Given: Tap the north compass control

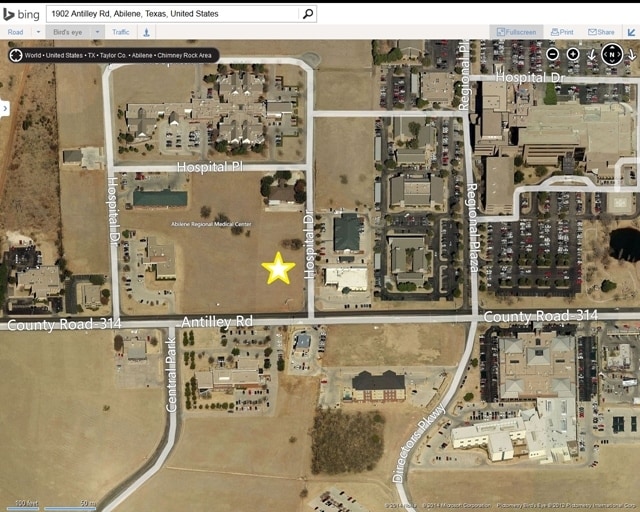Looking at the screenshot, I should click(x=612, y=54).
